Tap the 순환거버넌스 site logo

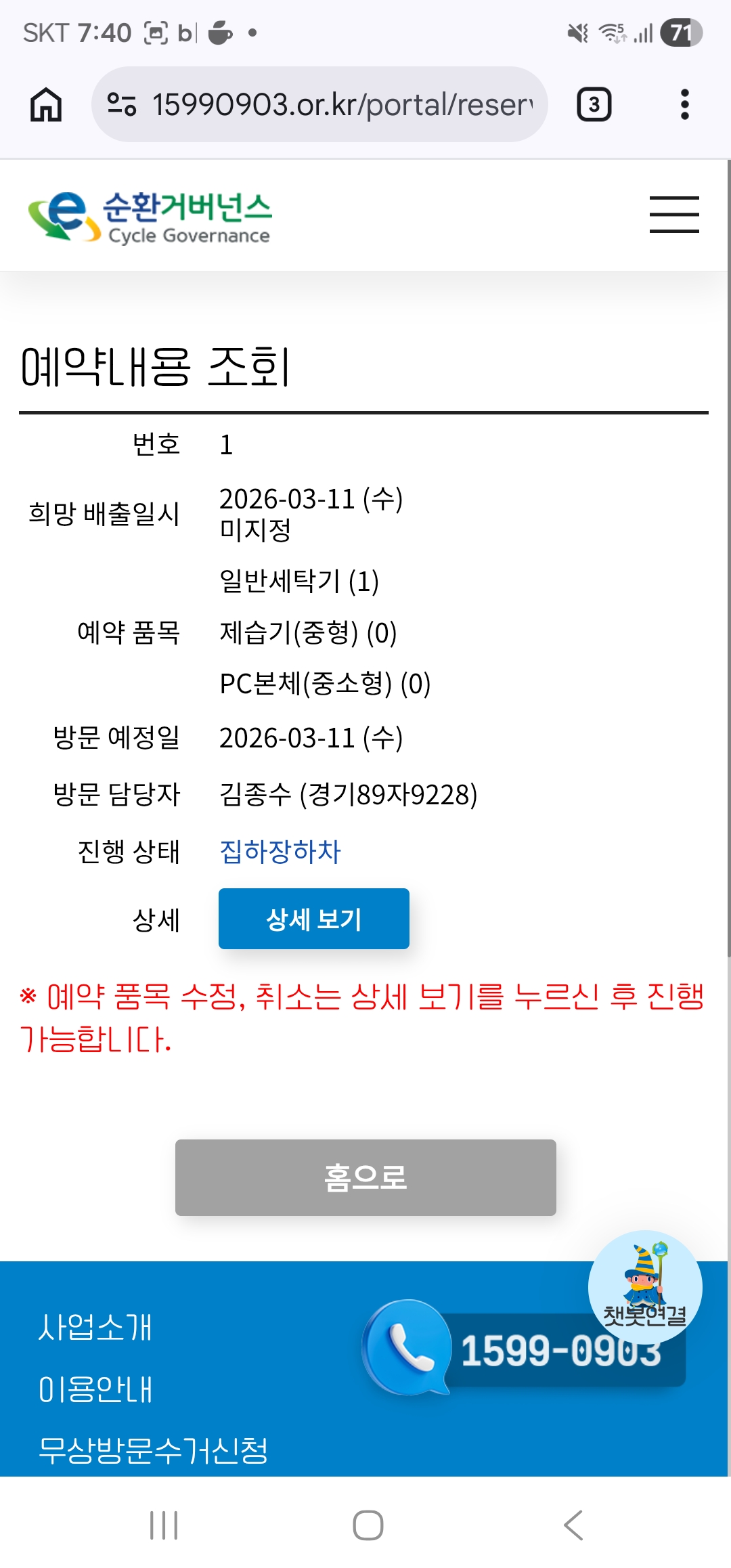point(150,217)
